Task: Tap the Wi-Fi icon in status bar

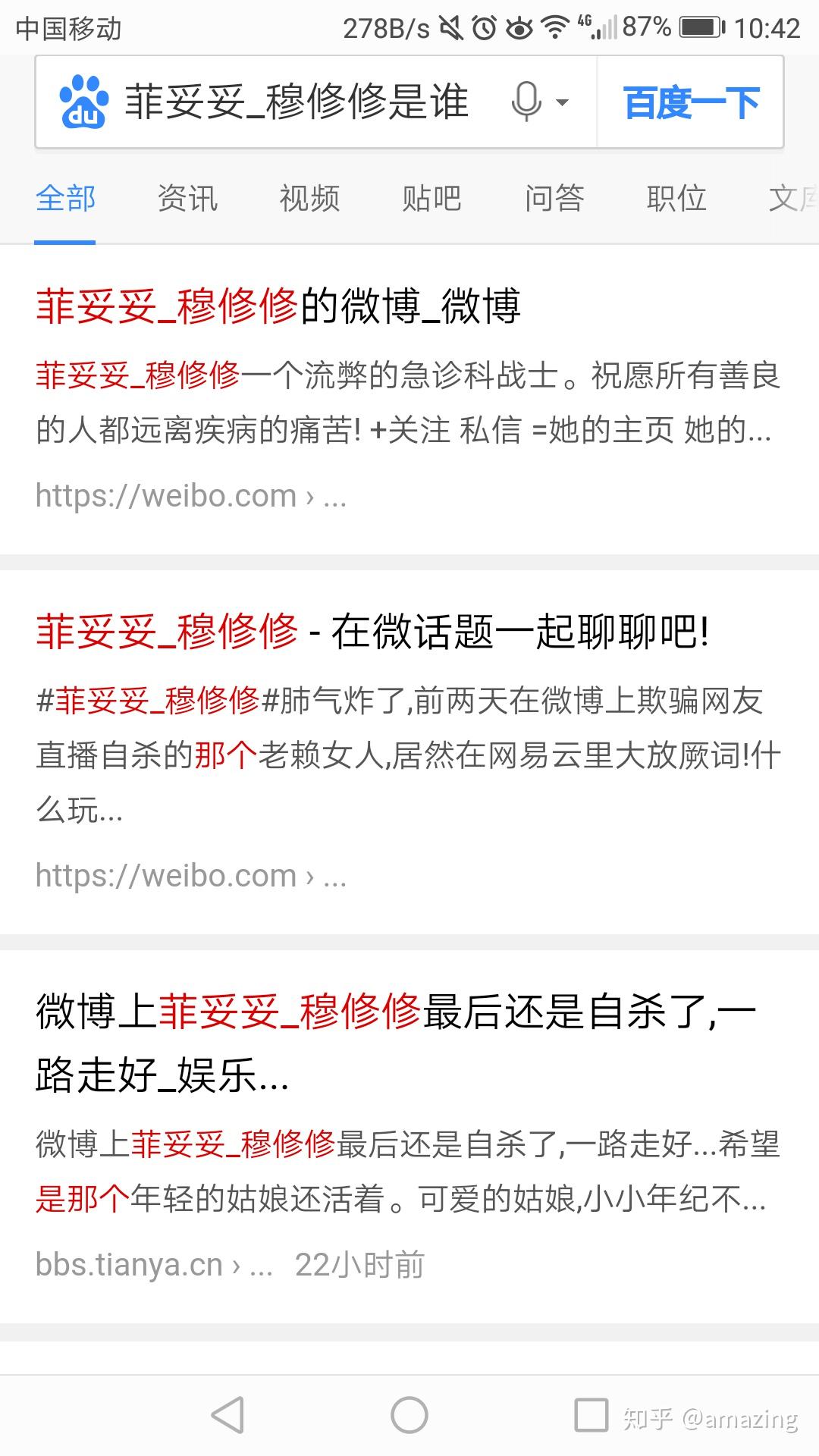Action: [556, 25]
